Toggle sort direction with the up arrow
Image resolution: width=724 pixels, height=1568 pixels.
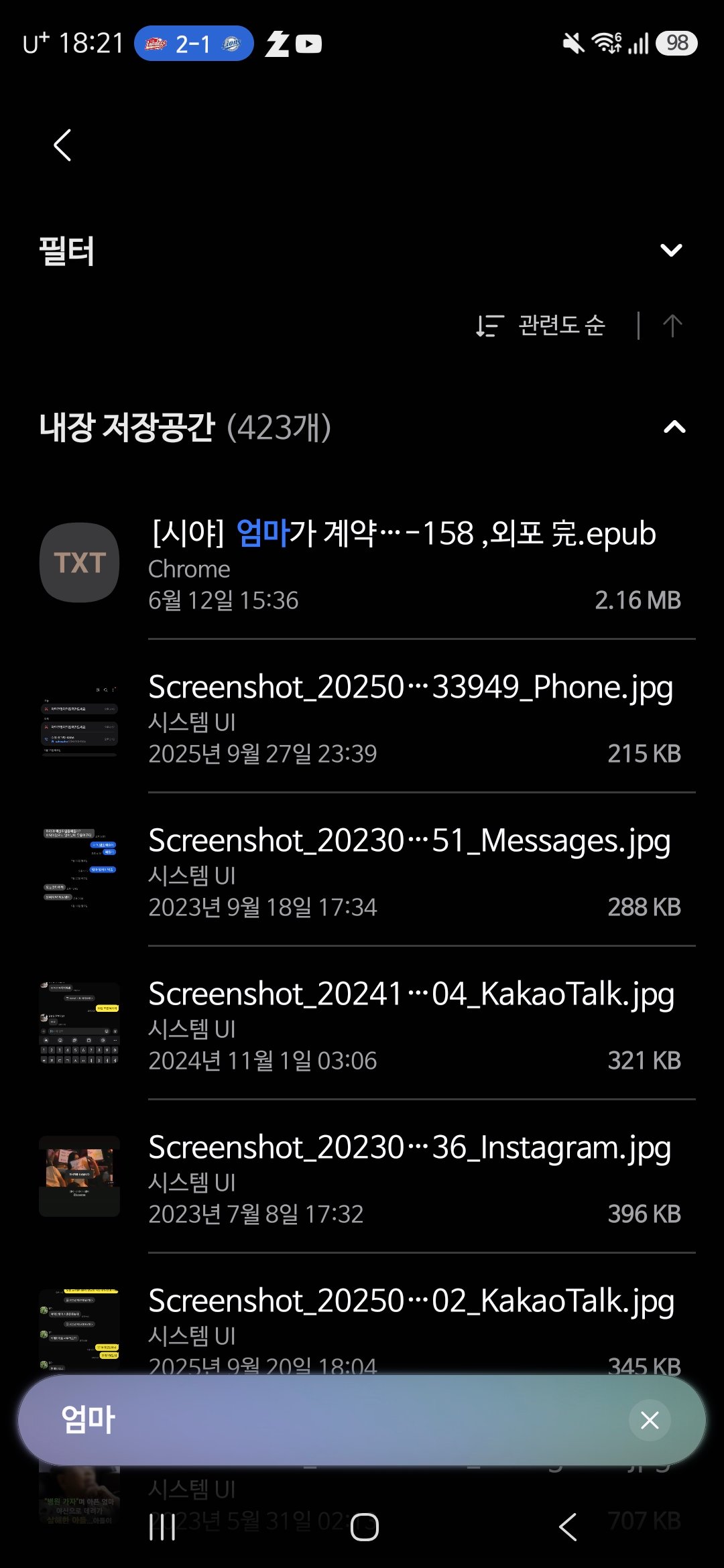point(672,326)
